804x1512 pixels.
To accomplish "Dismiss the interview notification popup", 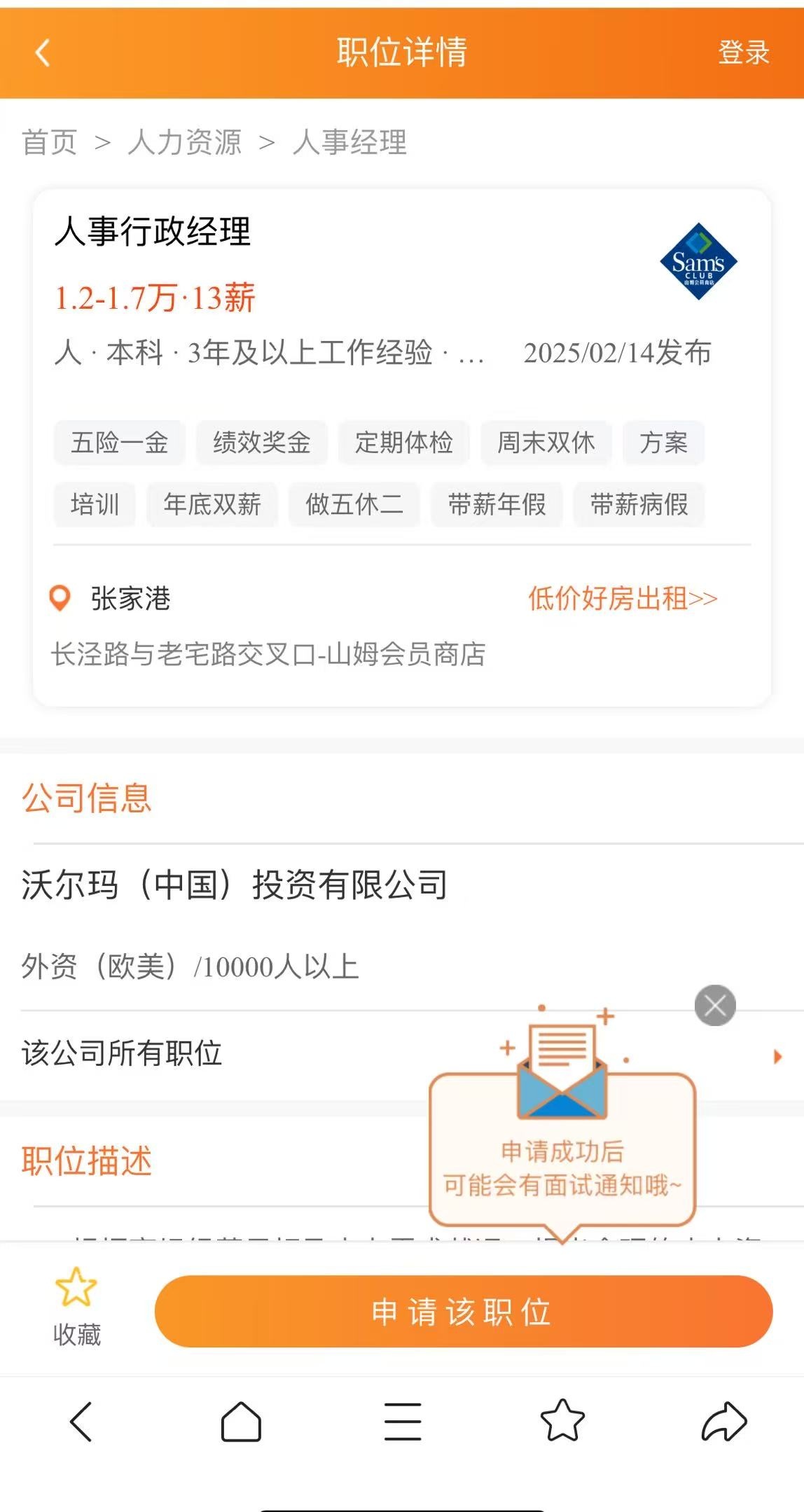I will (714, 1006).
